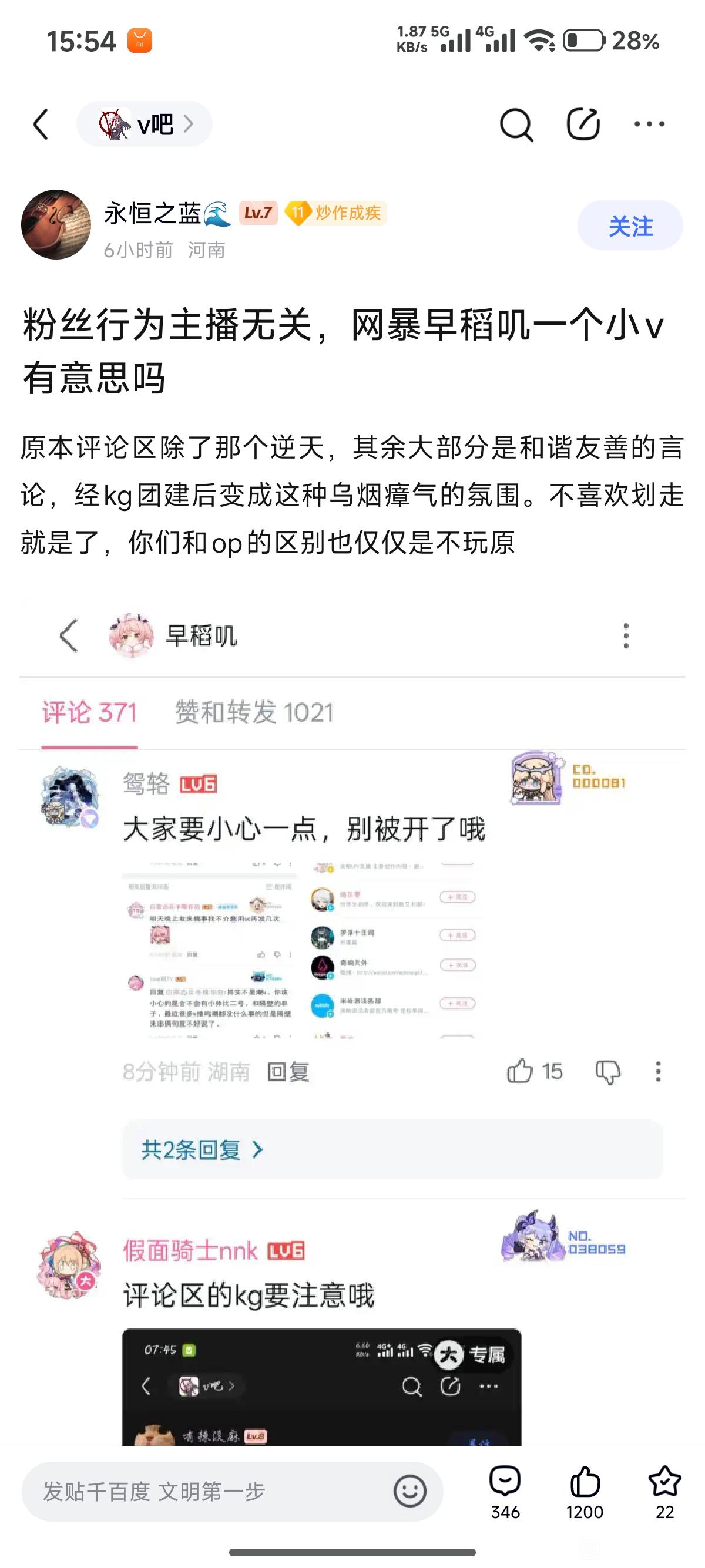This screenshot has width=705, height=1568.
Task: Open the search icon in the top bar
Action: [516, 125]
